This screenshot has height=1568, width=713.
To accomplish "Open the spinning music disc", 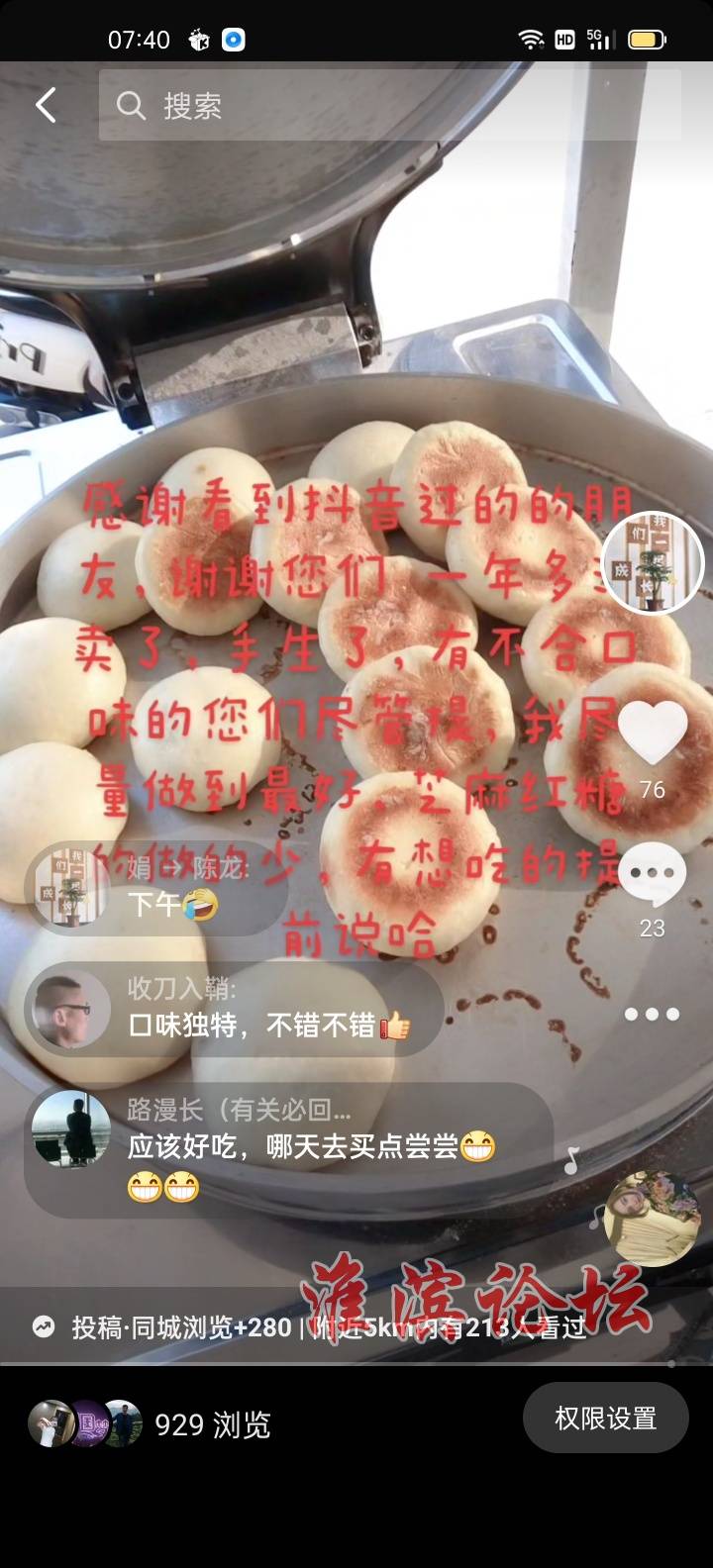I will (652, 1218).
